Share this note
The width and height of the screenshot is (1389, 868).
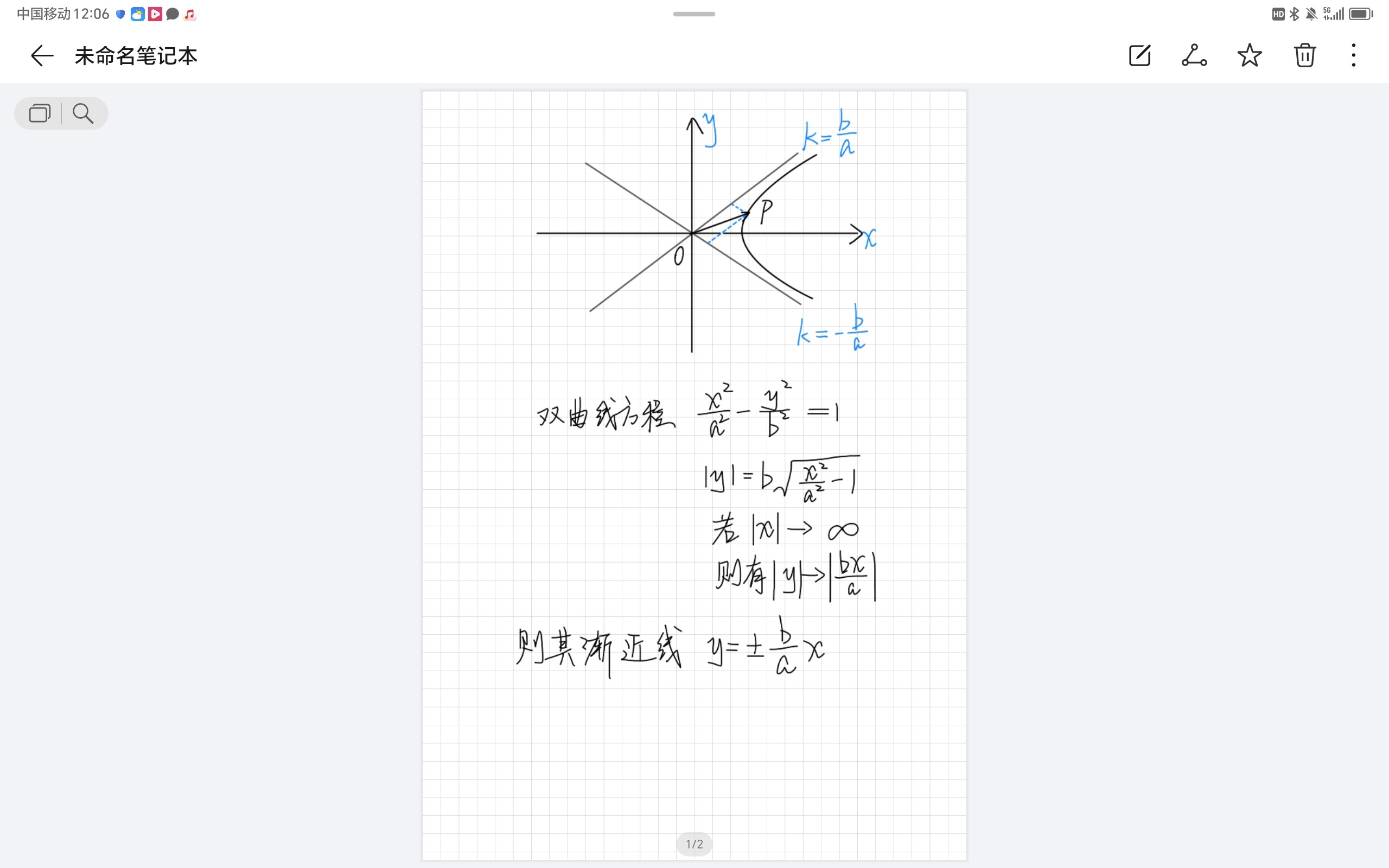click(x=1194, y=56)
